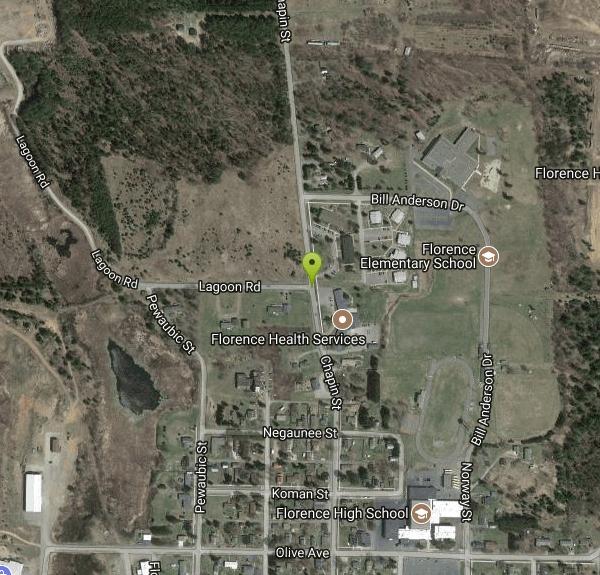Tap the green location pin marker
The height and width of the screenshot is (575, 600).
tap(312, 265)
